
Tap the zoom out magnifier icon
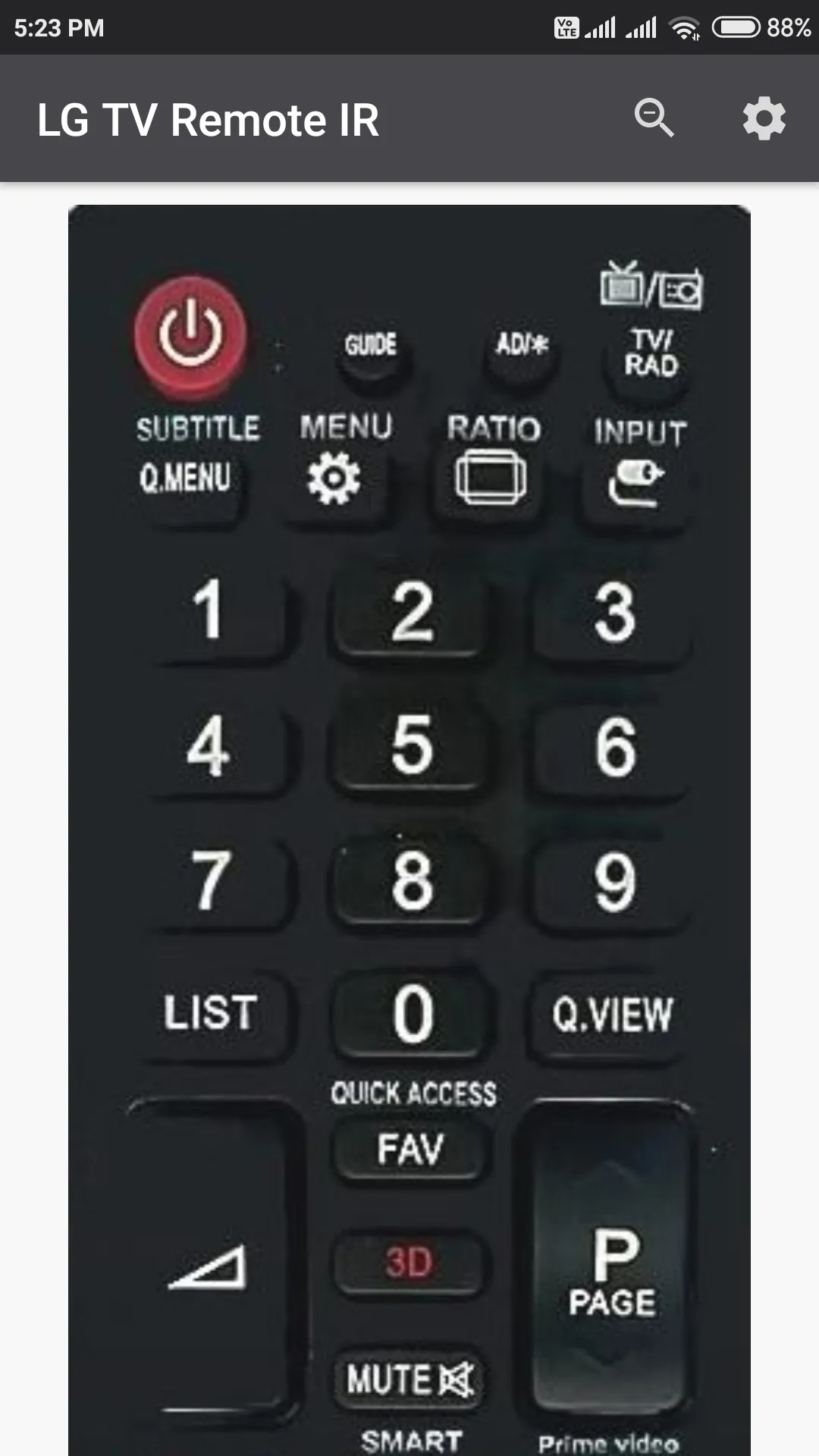[x=654, y=118]
